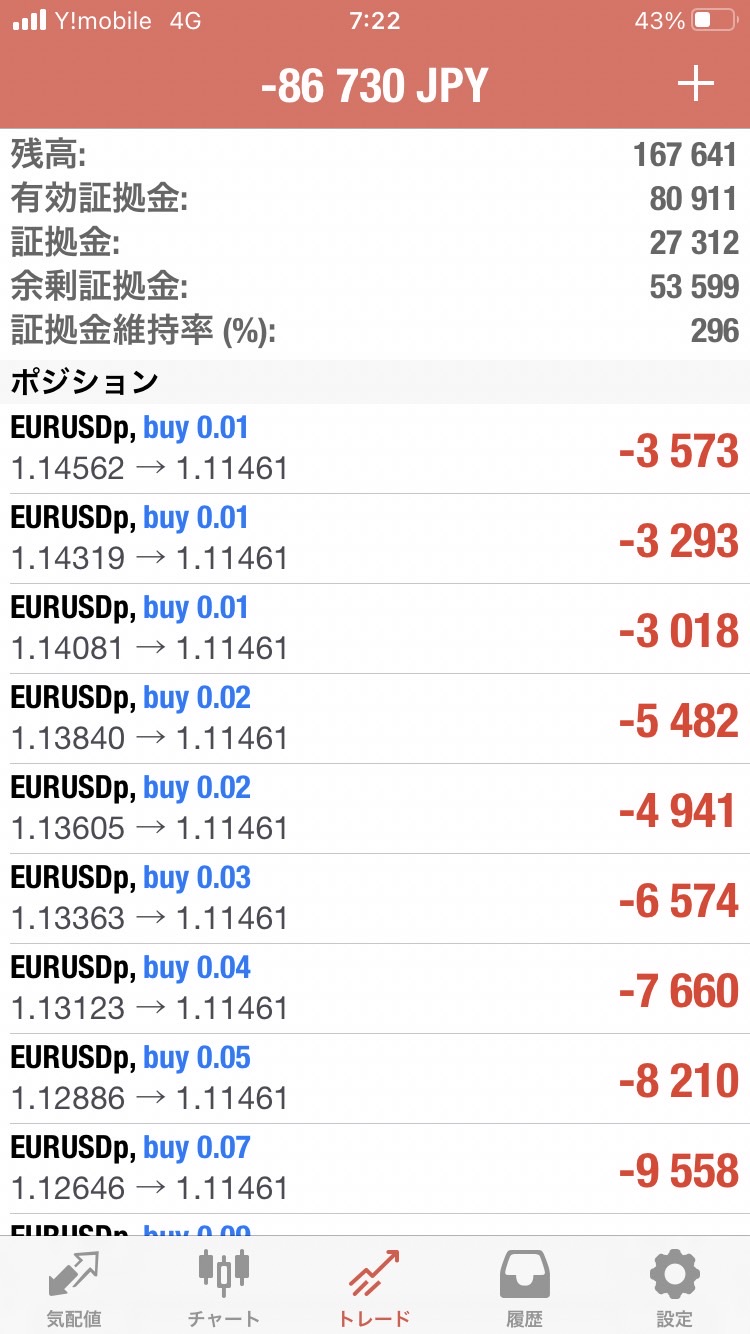750x1334 pixels.
Task: Tap the EURUSDp position at 1.14081
Action: click(x=375, y=629)
